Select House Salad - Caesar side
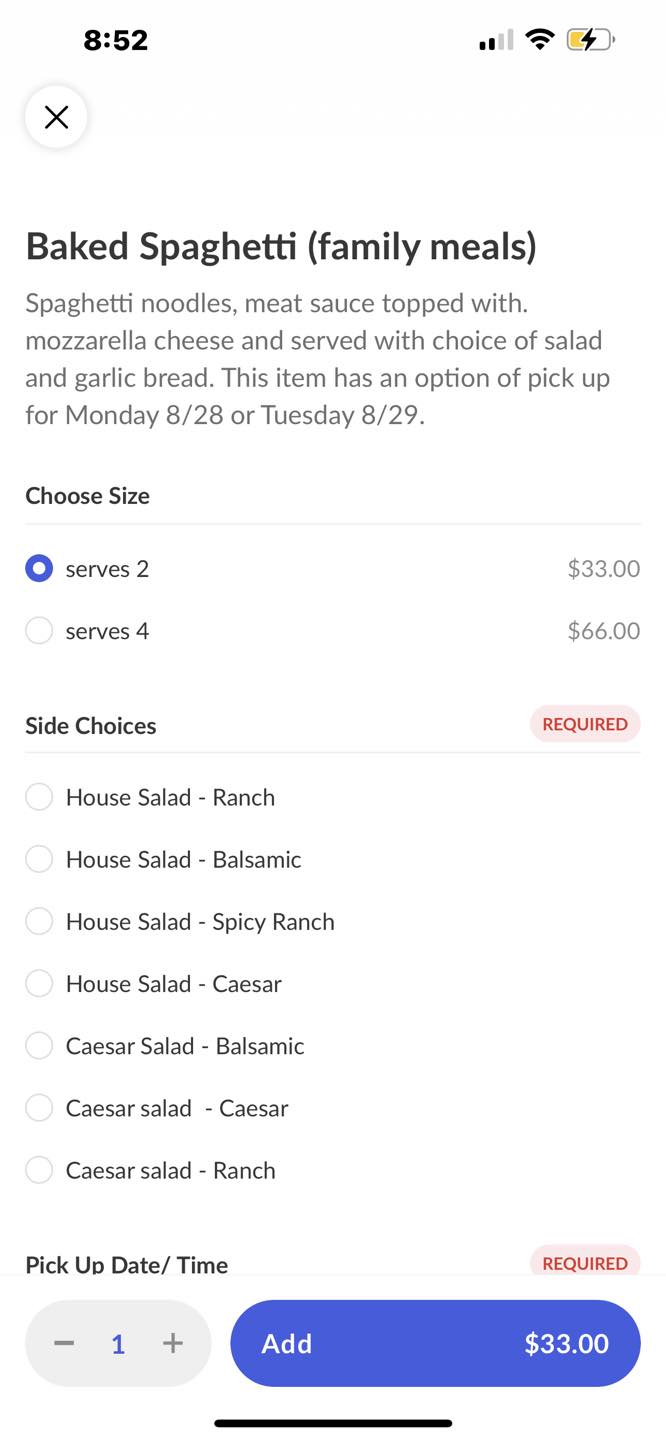666x1440 pixels. click(x=39, y=983)
